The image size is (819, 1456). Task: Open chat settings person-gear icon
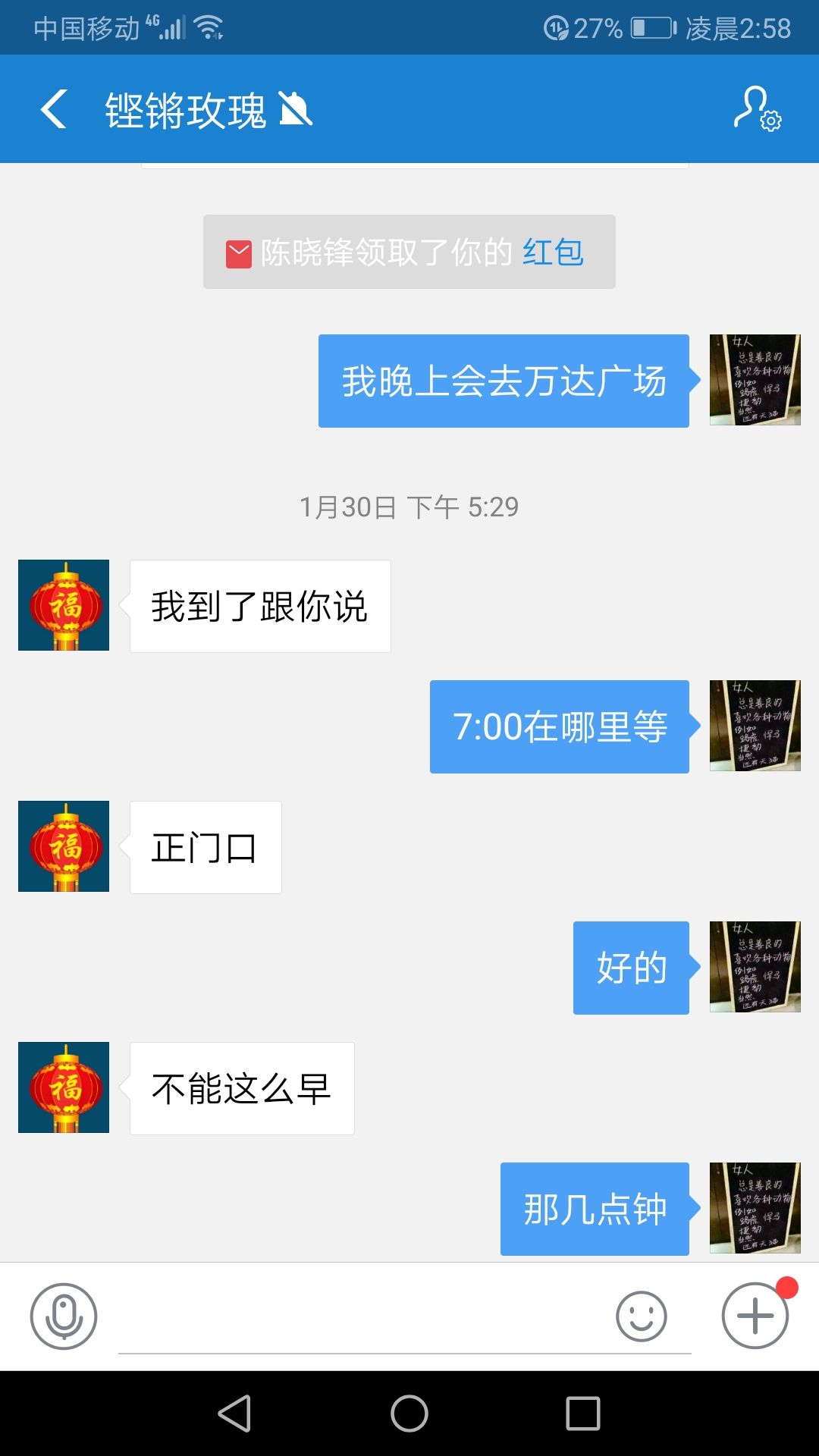coord(757,109)
